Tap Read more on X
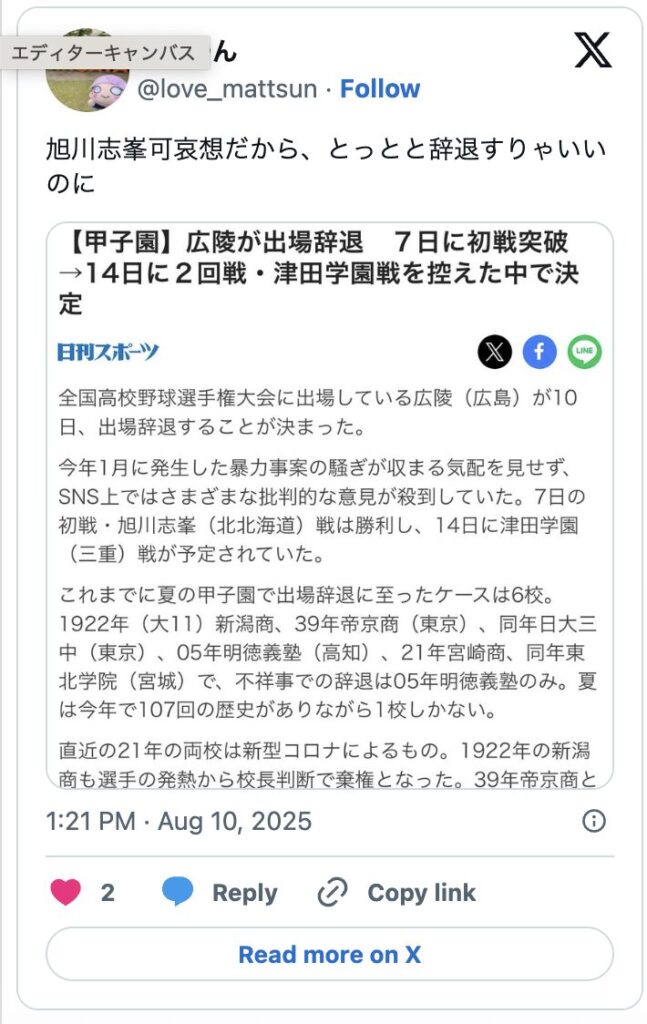 tap(329, 954)
